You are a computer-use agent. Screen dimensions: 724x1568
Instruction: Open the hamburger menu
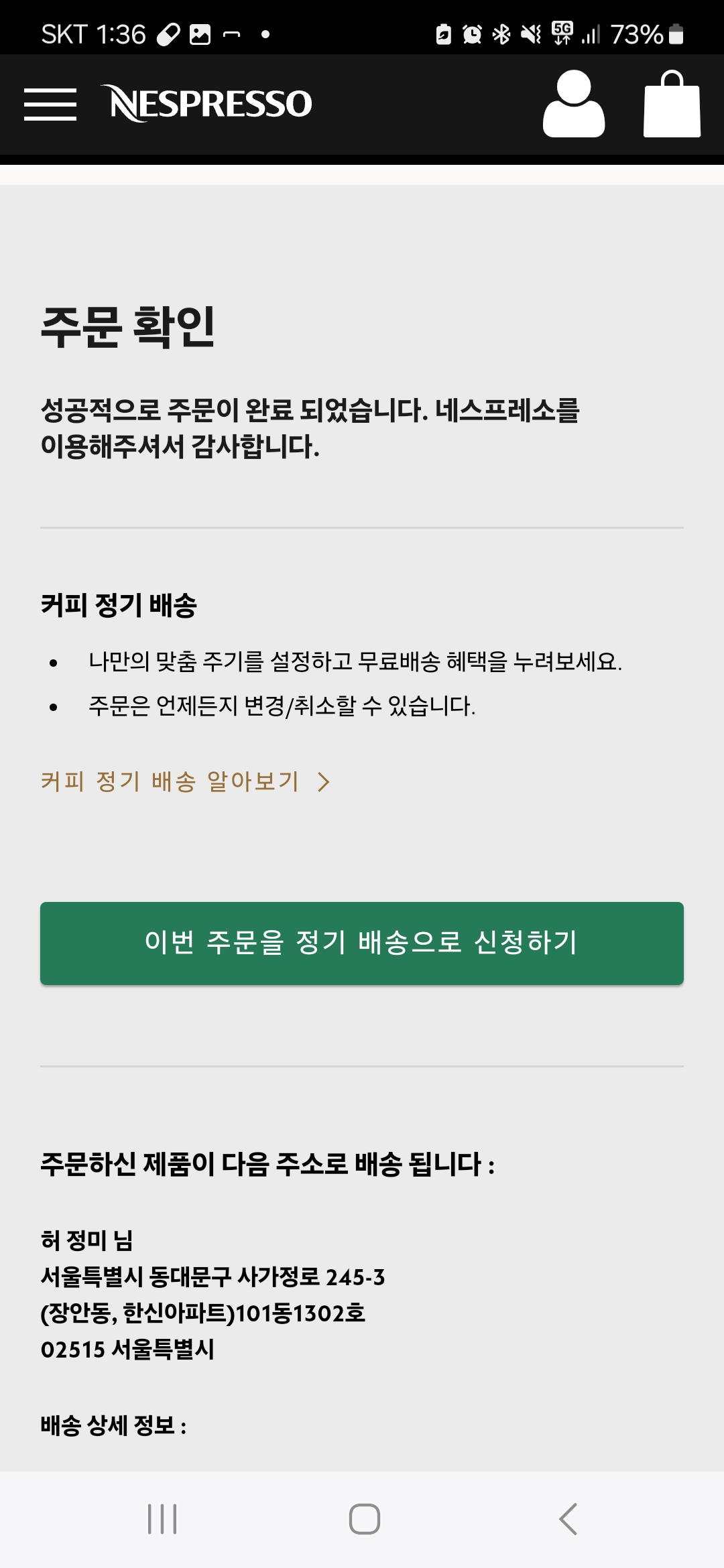[x=50, y=105]
